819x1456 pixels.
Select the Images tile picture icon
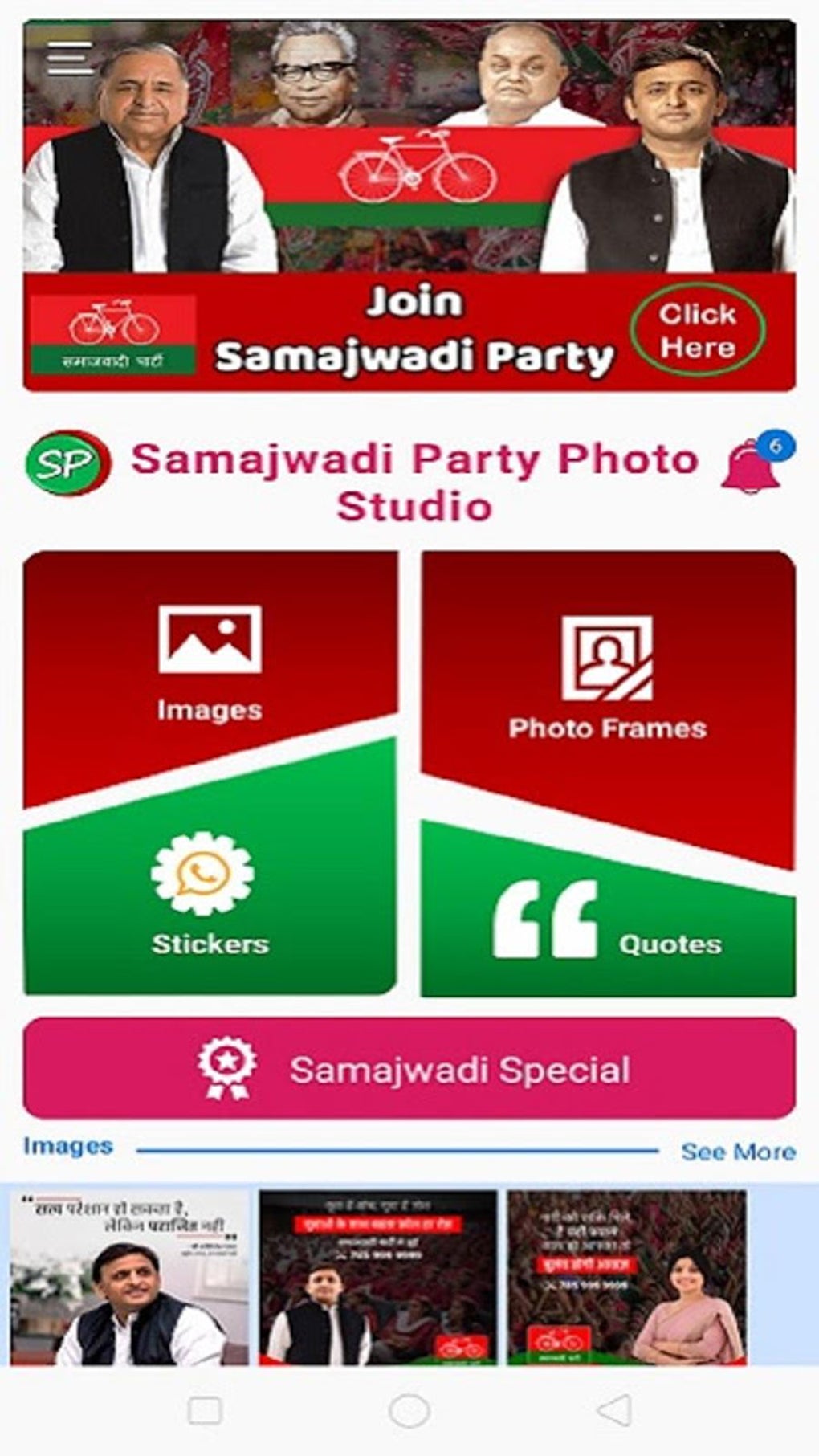pos(210,642)
